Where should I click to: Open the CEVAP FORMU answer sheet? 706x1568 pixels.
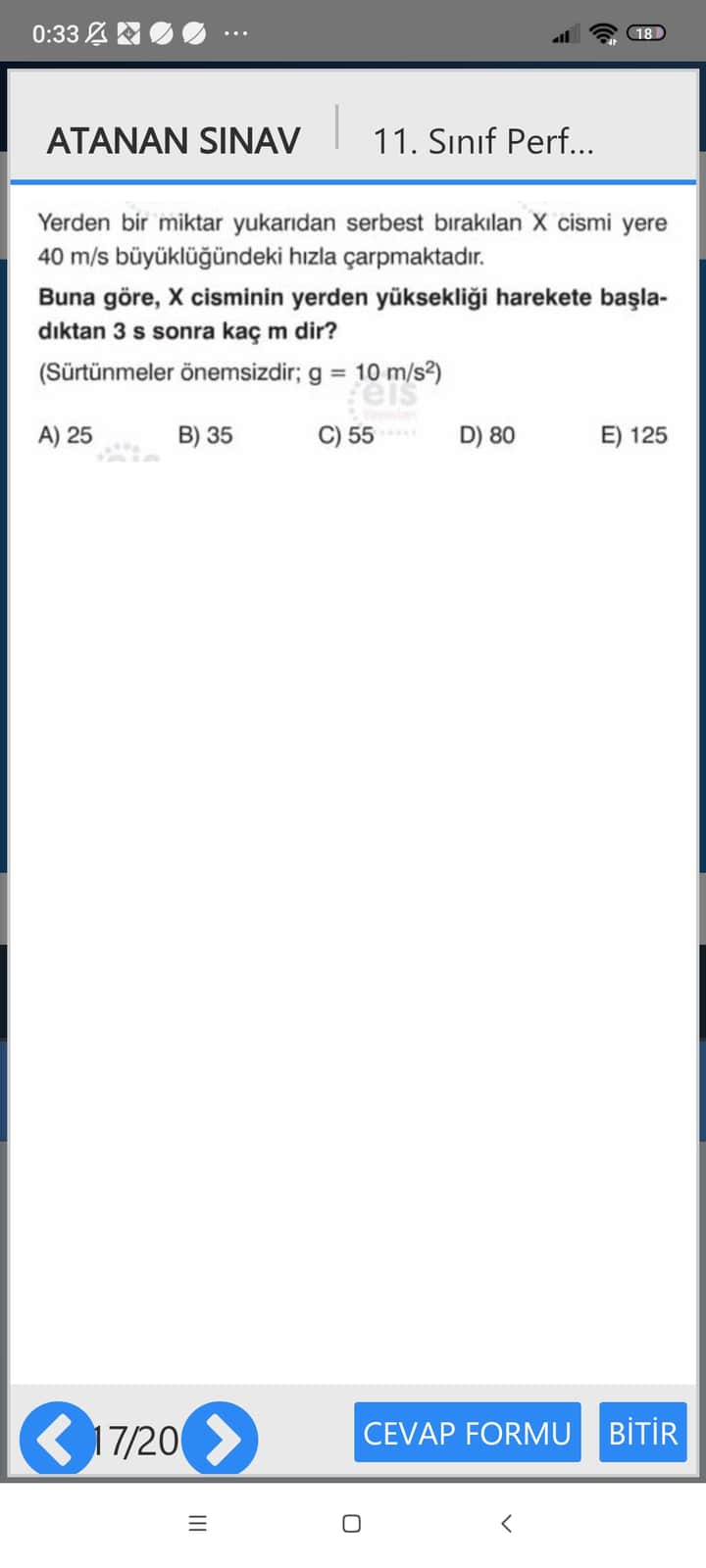(467, 1433)
